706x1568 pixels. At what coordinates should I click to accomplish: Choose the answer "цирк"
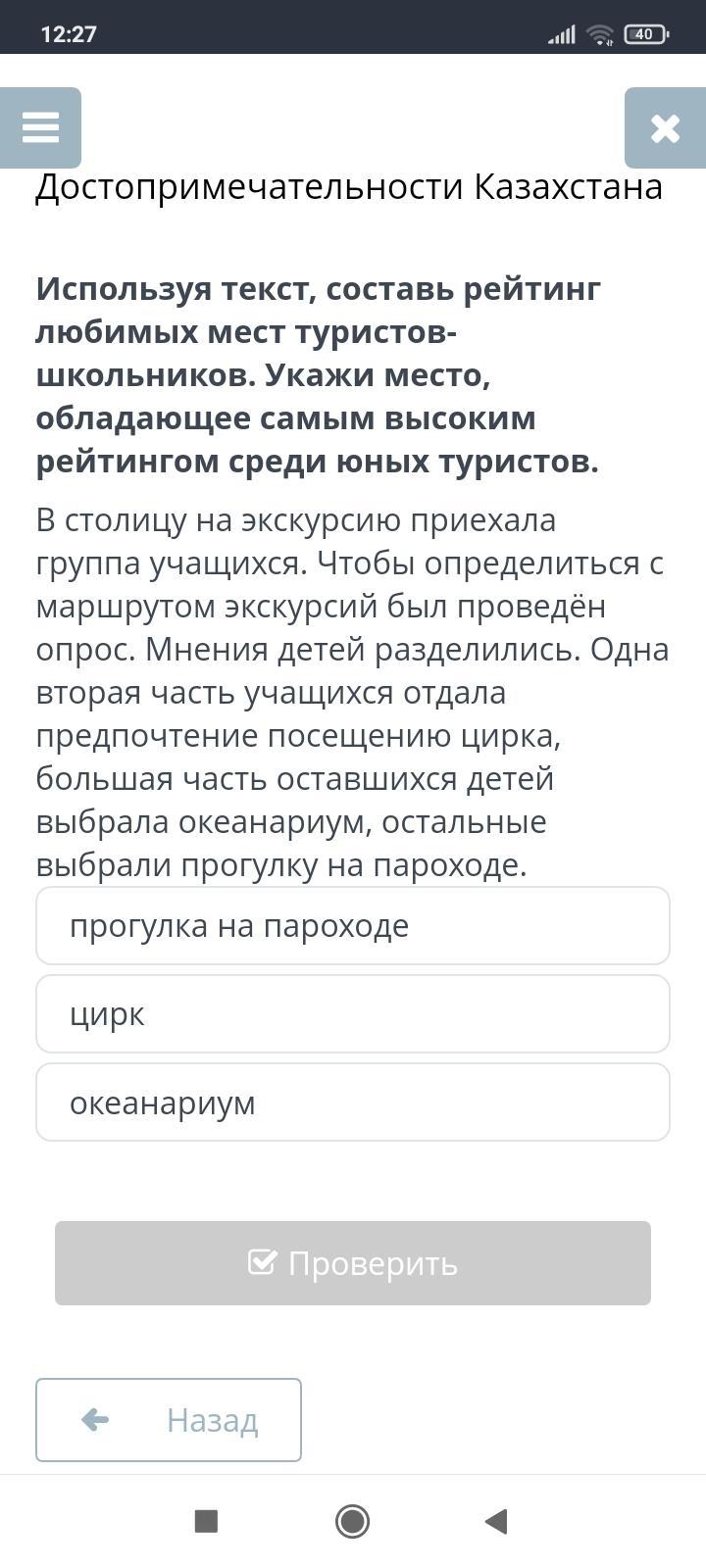coord(353,1014)
